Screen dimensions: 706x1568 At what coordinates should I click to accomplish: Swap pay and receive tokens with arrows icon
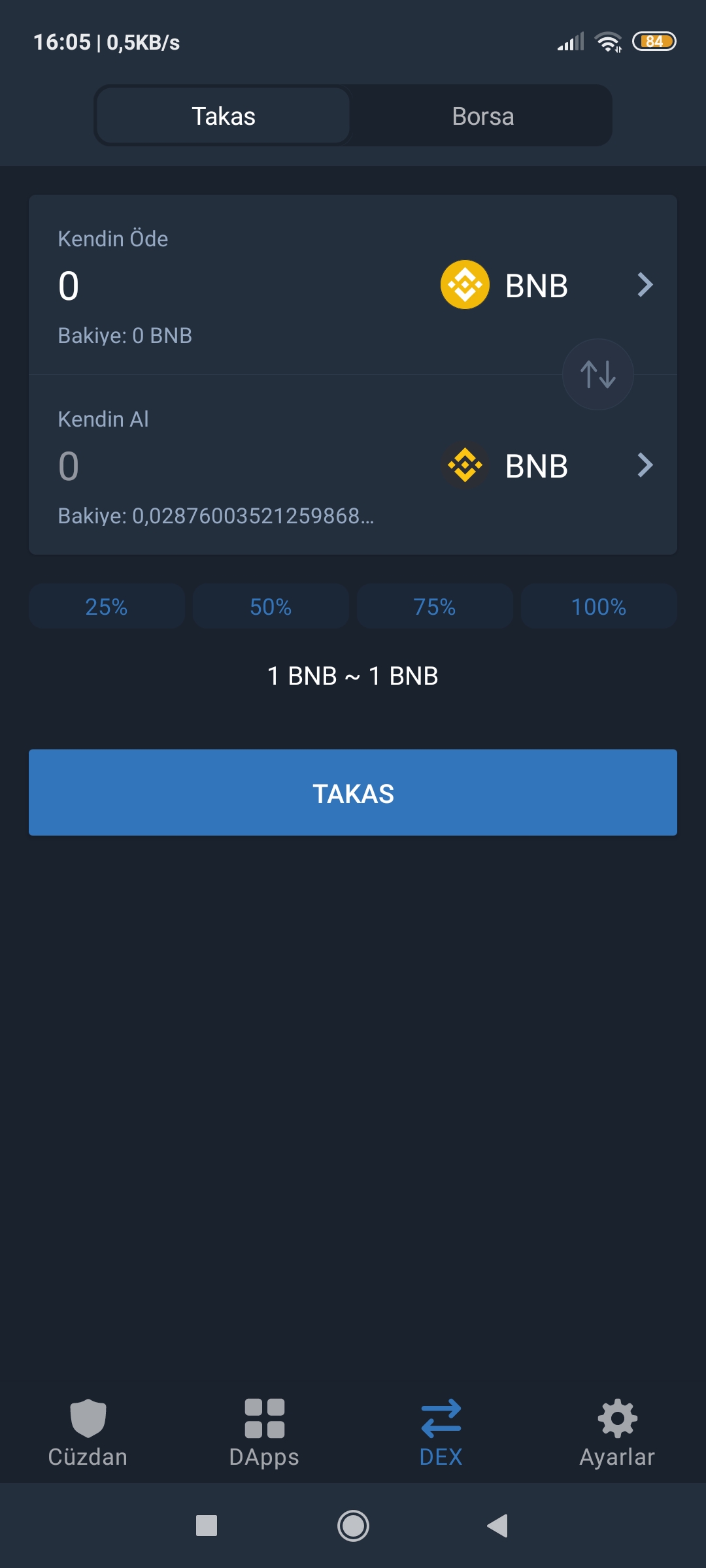click(x=598, y=374)
